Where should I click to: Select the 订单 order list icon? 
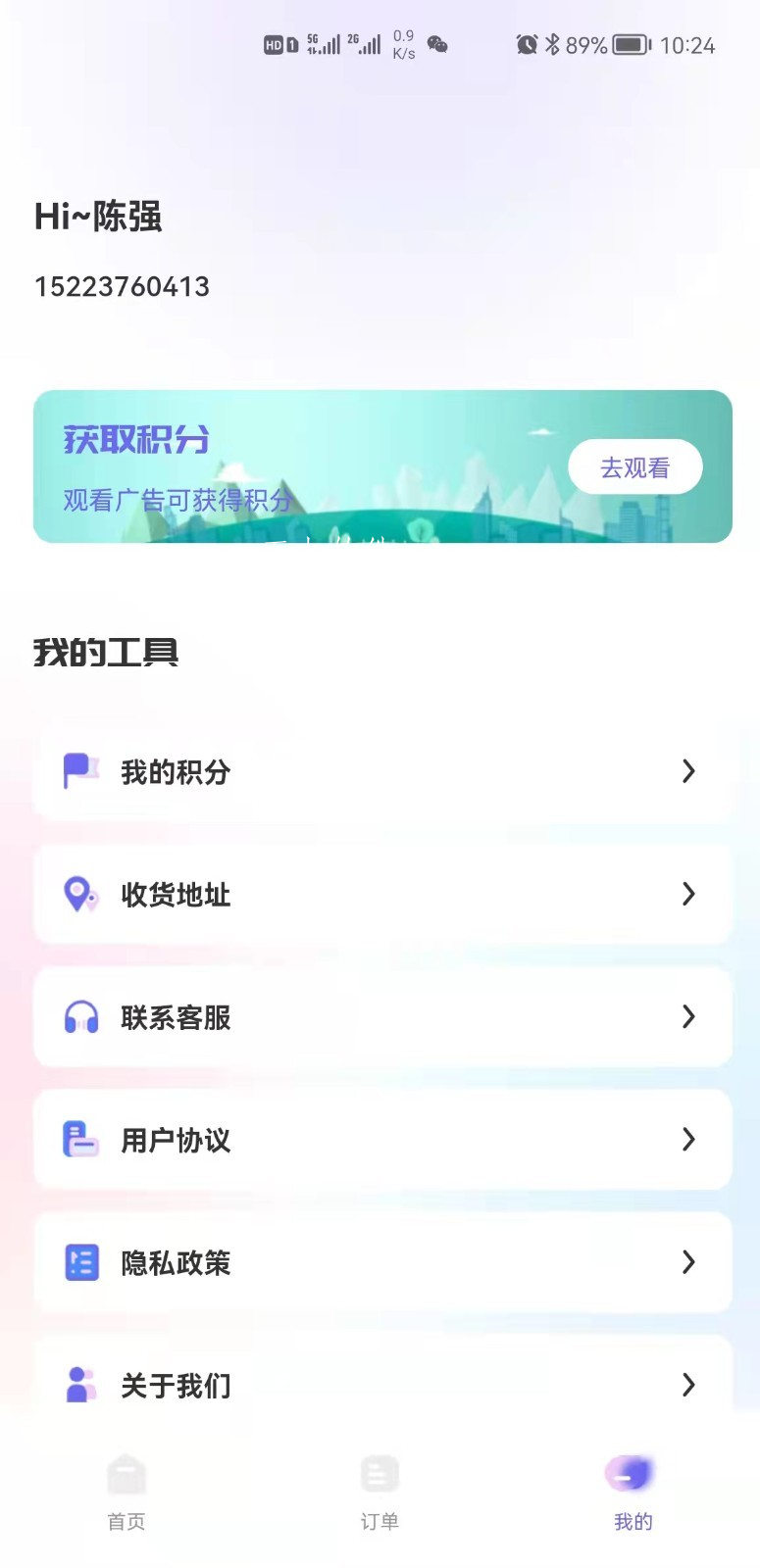380,1474
